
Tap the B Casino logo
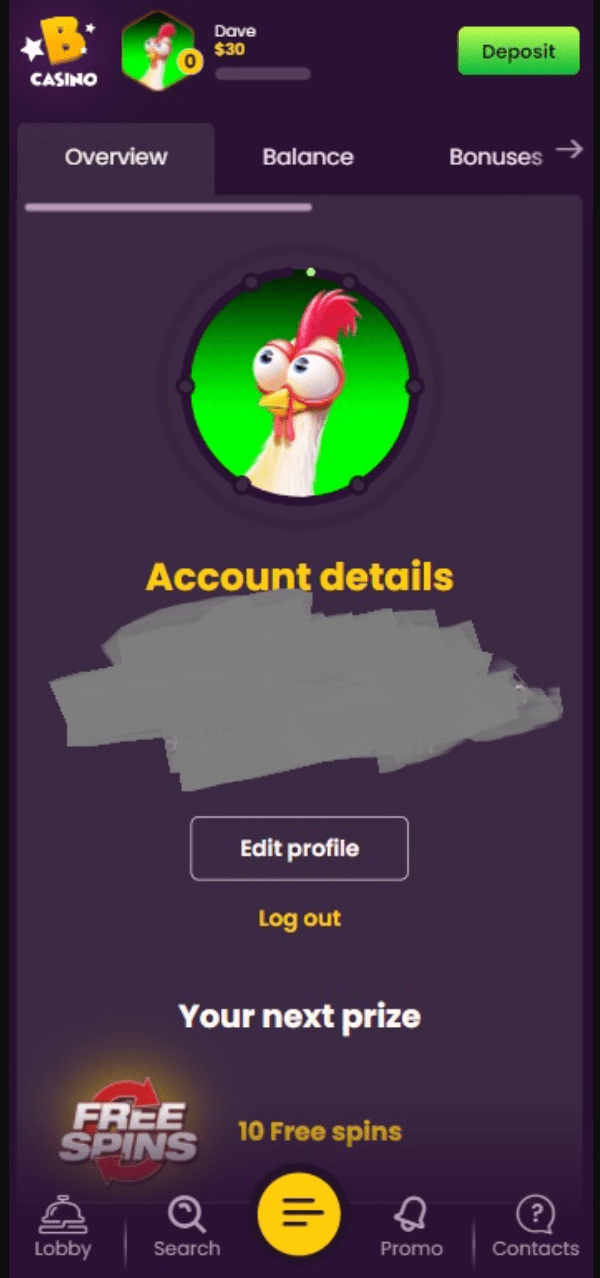coord(62,54)
